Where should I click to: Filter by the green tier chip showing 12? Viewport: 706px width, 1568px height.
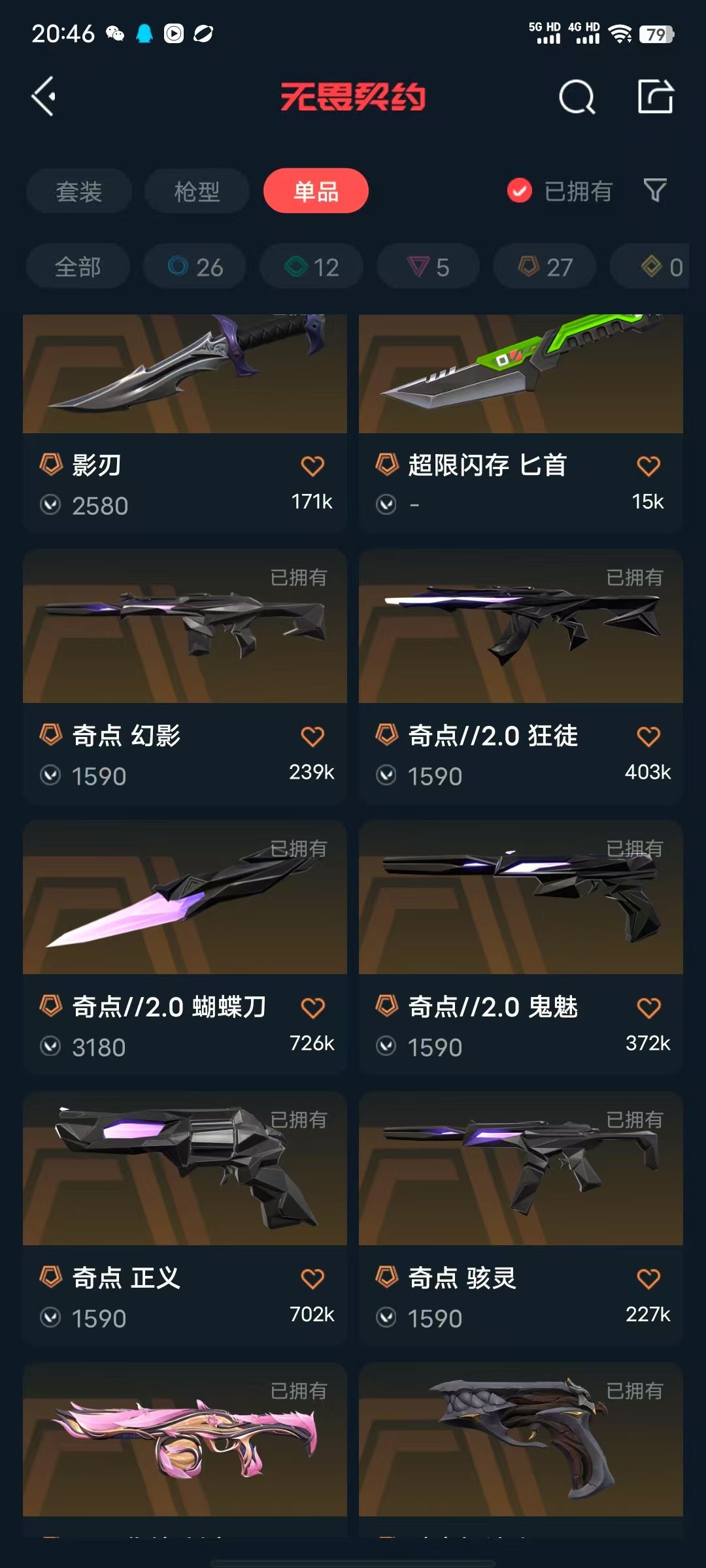[311, 267]
